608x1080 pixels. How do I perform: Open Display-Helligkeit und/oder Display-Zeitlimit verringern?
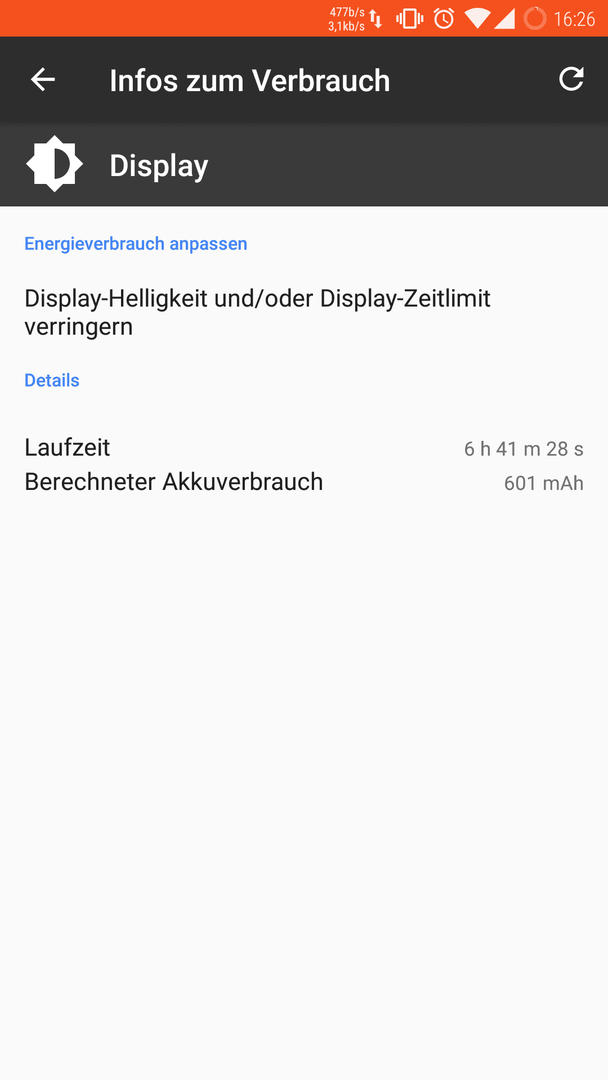[304, 313]
